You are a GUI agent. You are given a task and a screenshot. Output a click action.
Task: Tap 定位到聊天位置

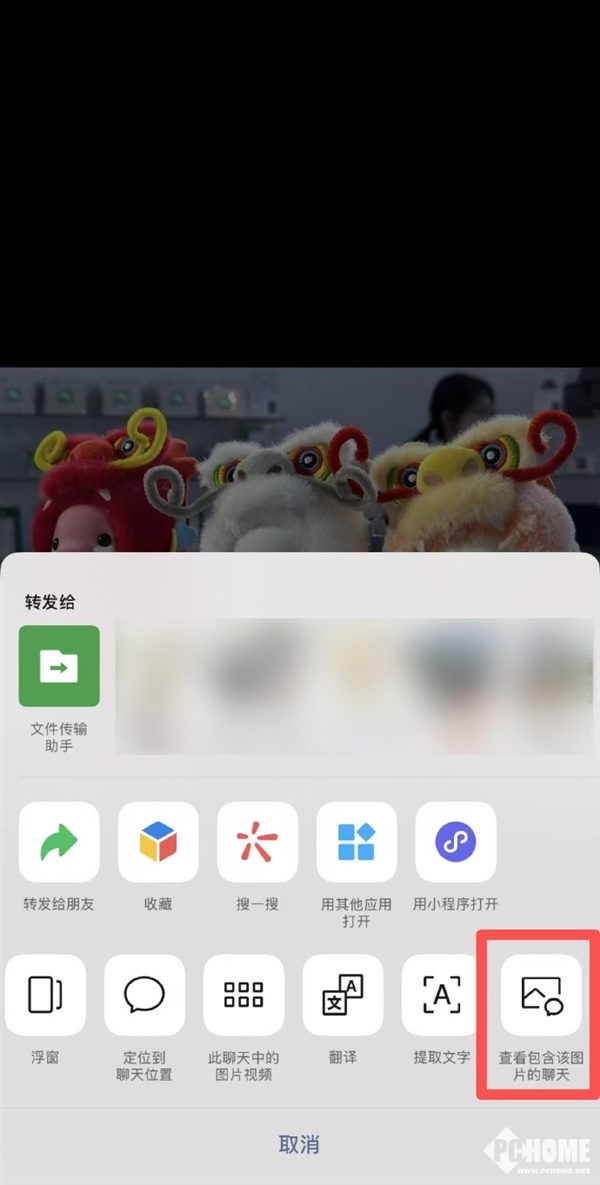click(x=144, y=995)
